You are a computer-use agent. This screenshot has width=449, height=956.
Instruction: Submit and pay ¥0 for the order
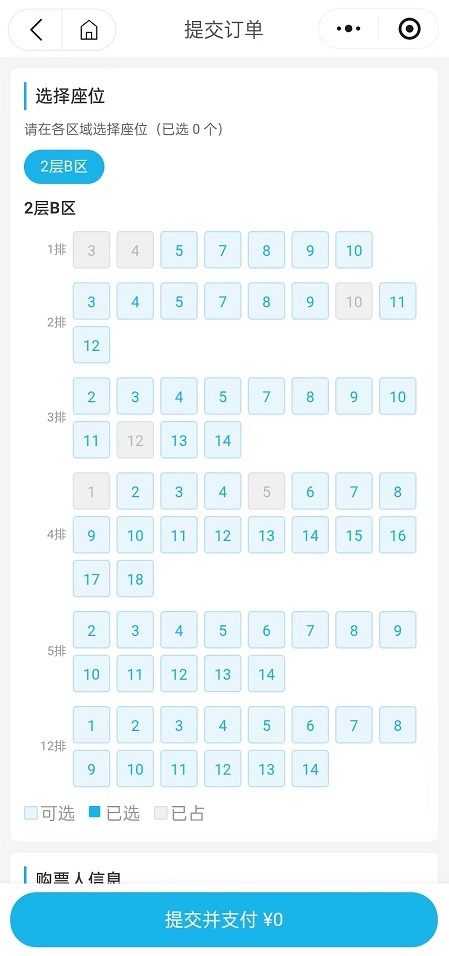pyautogui.click(x=224, y=919)
